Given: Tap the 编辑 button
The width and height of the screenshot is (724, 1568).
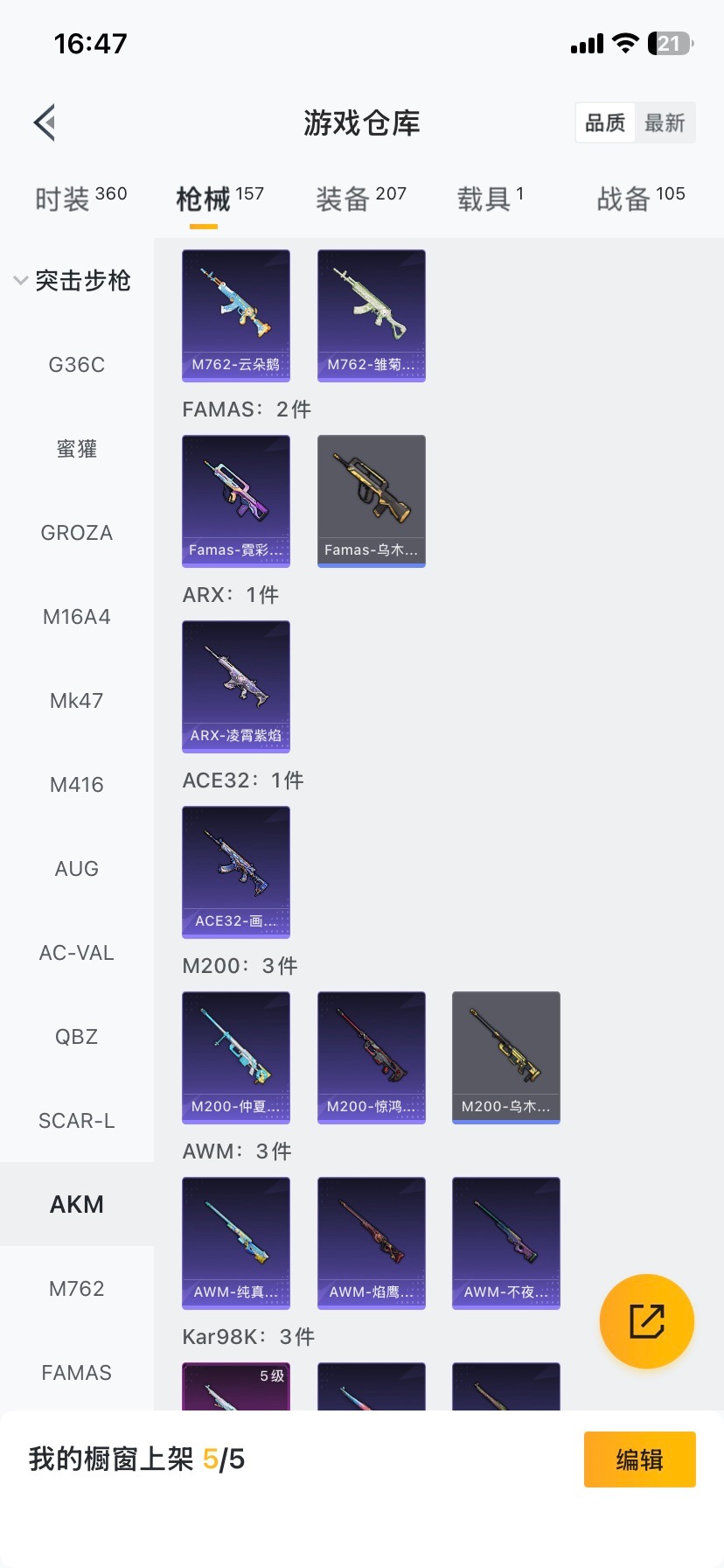Looking at the screenshot, I should click(639, 1459).
